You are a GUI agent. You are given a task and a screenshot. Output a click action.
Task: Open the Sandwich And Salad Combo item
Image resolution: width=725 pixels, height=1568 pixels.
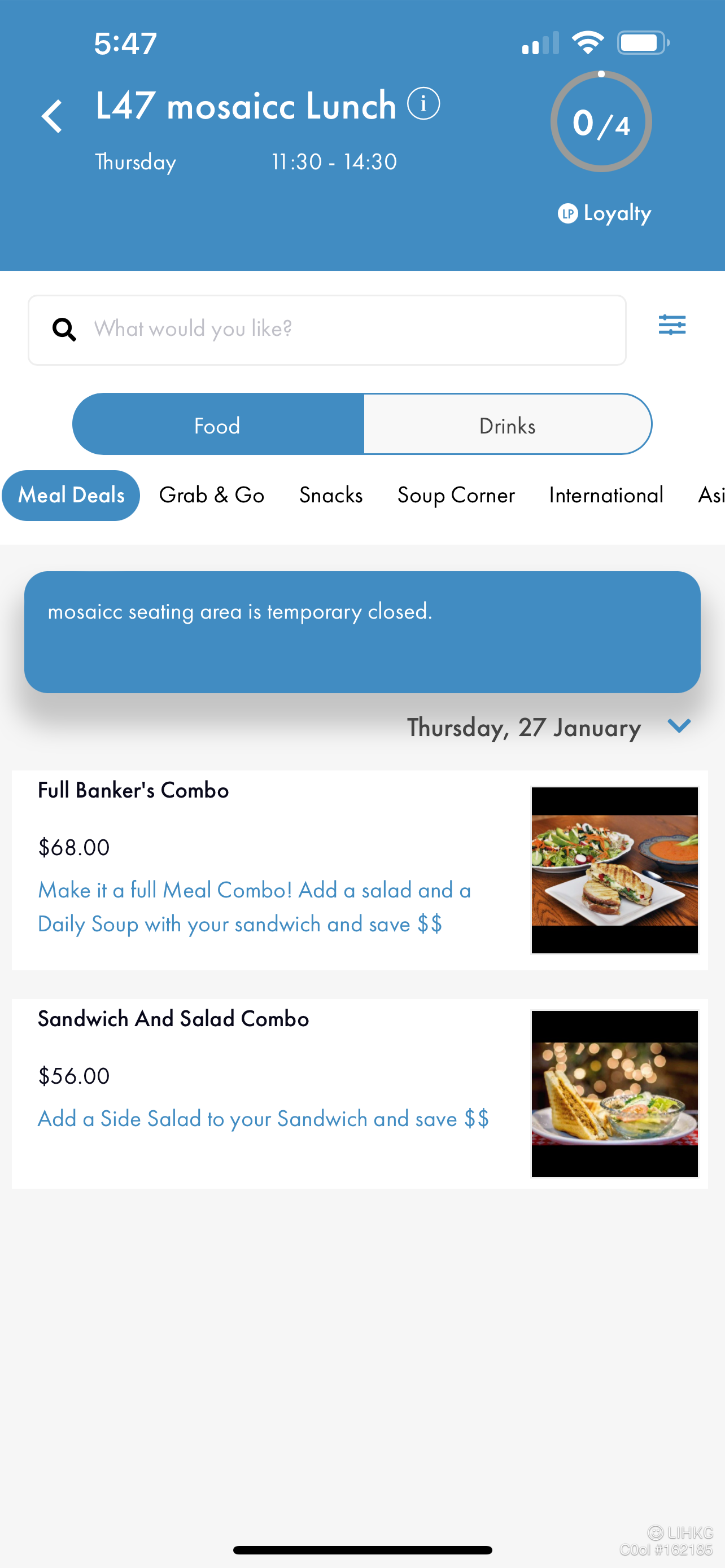(360, 1093)
